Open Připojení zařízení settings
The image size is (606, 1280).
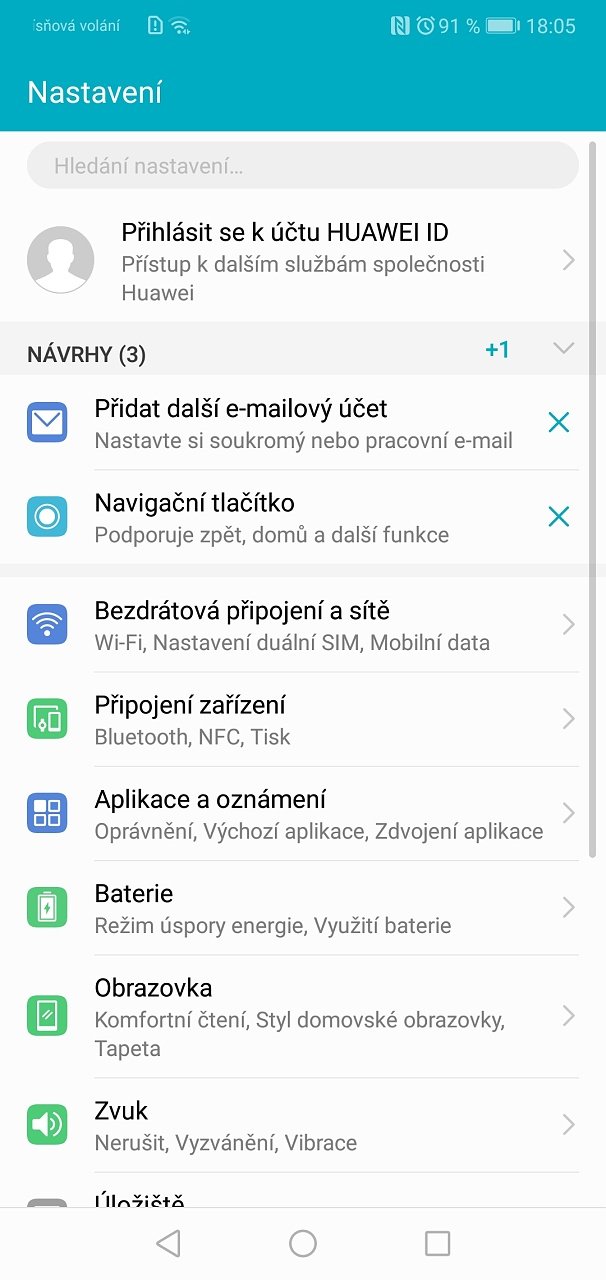[x=302, y=719]
